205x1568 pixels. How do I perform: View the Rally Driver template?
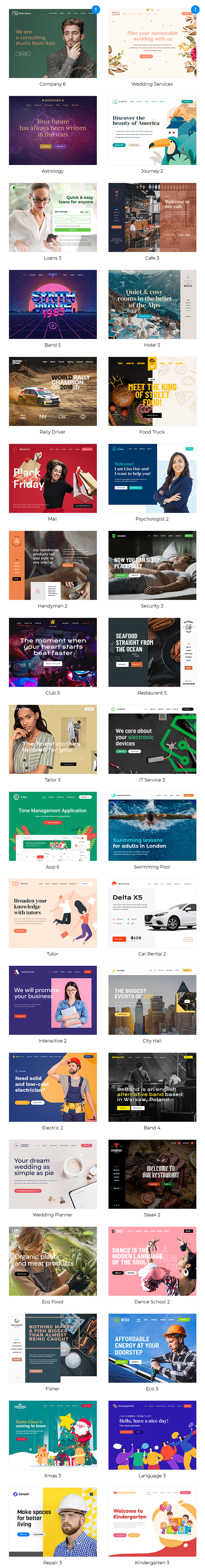click(52, 391)
